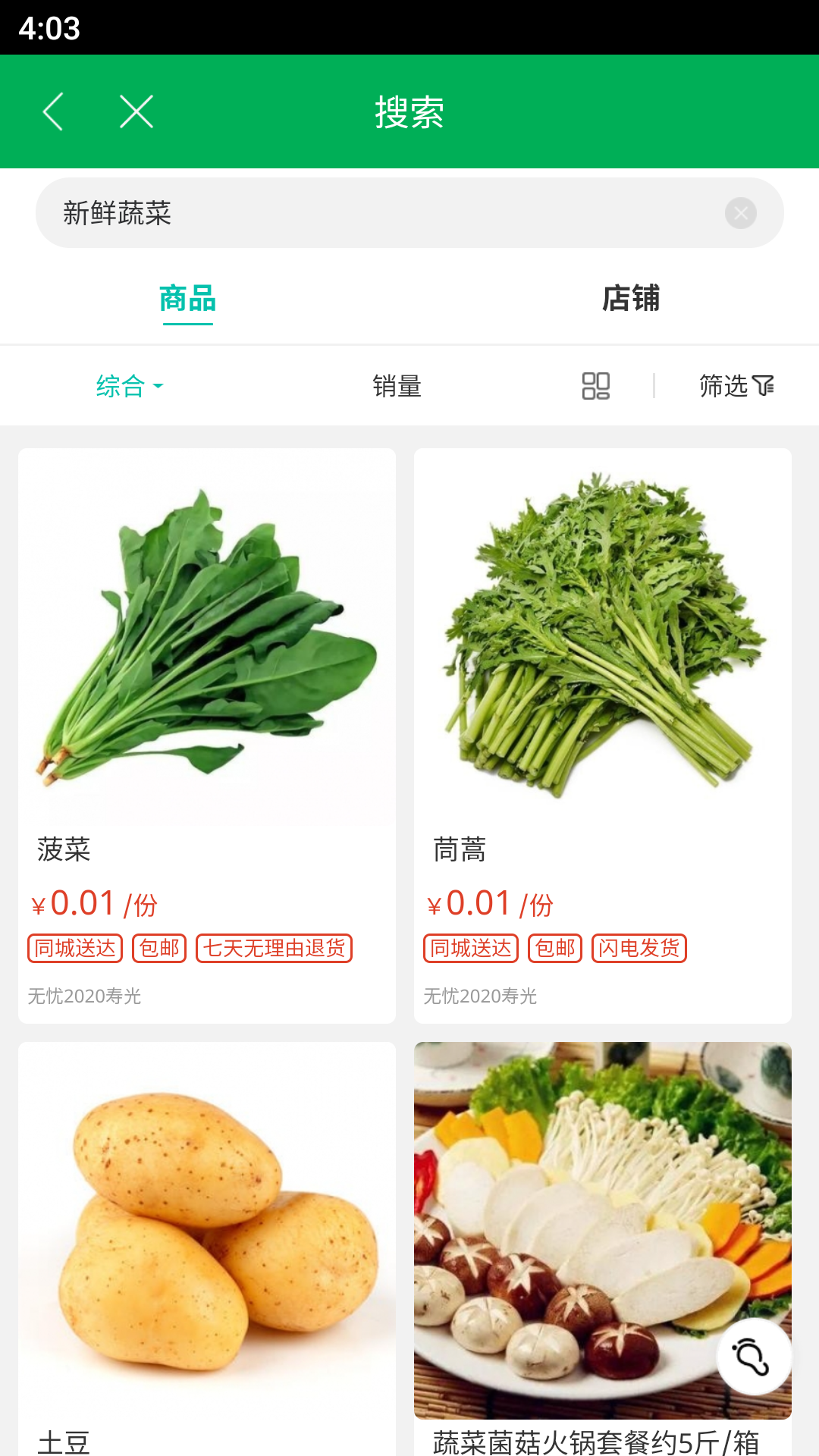
Task: Toggle the 七天无理由退货 label on 菠菜
Action: (x=275, y=948)
